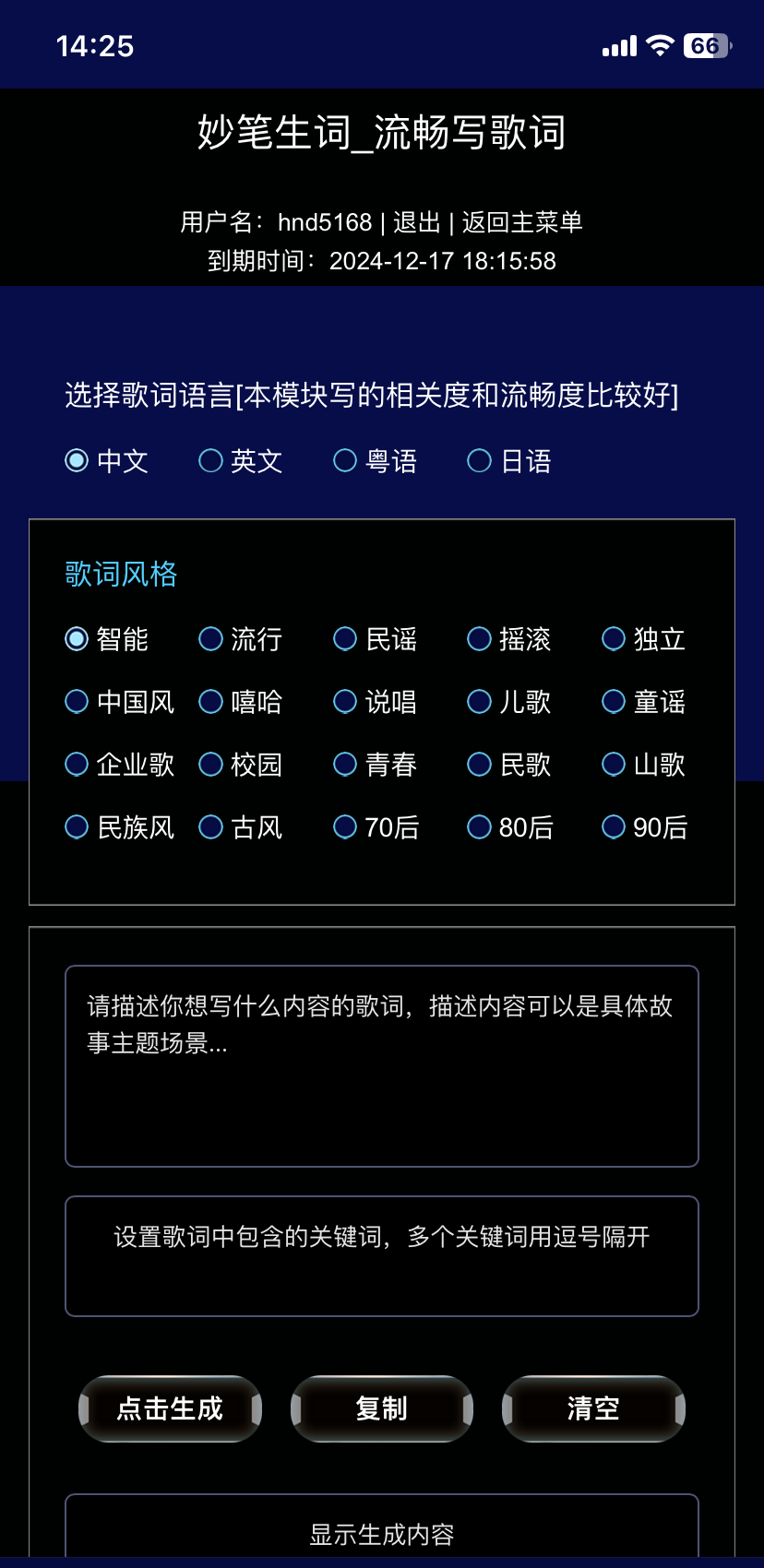The image size is (764, 1568).
Task: Select the 民谣 style option
Action: point(376,639)
